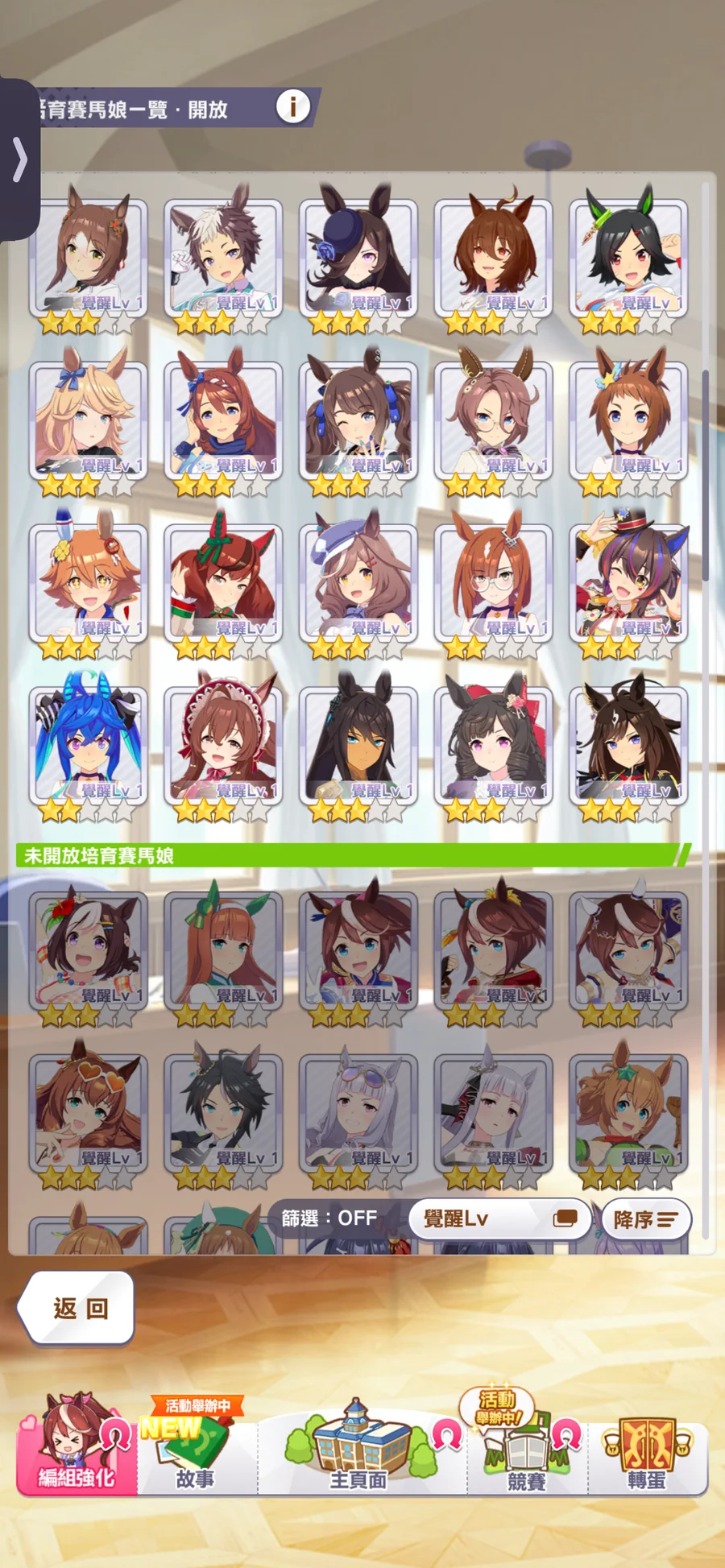Screen dimensions: 725x1568
Task: Select the horse girl with green-tipped ears
Action: point(628,258)
